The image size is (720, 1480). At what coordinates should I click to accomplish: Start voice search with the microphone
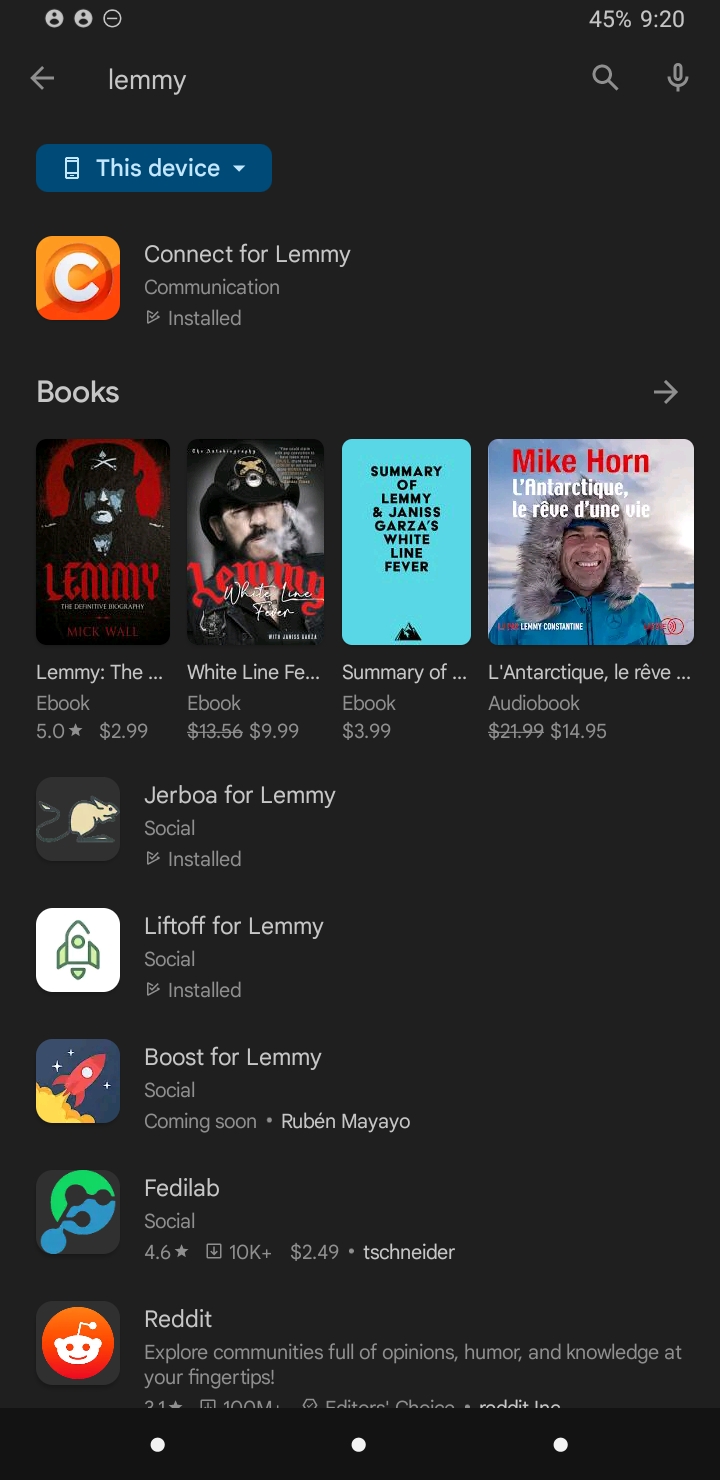677,78
